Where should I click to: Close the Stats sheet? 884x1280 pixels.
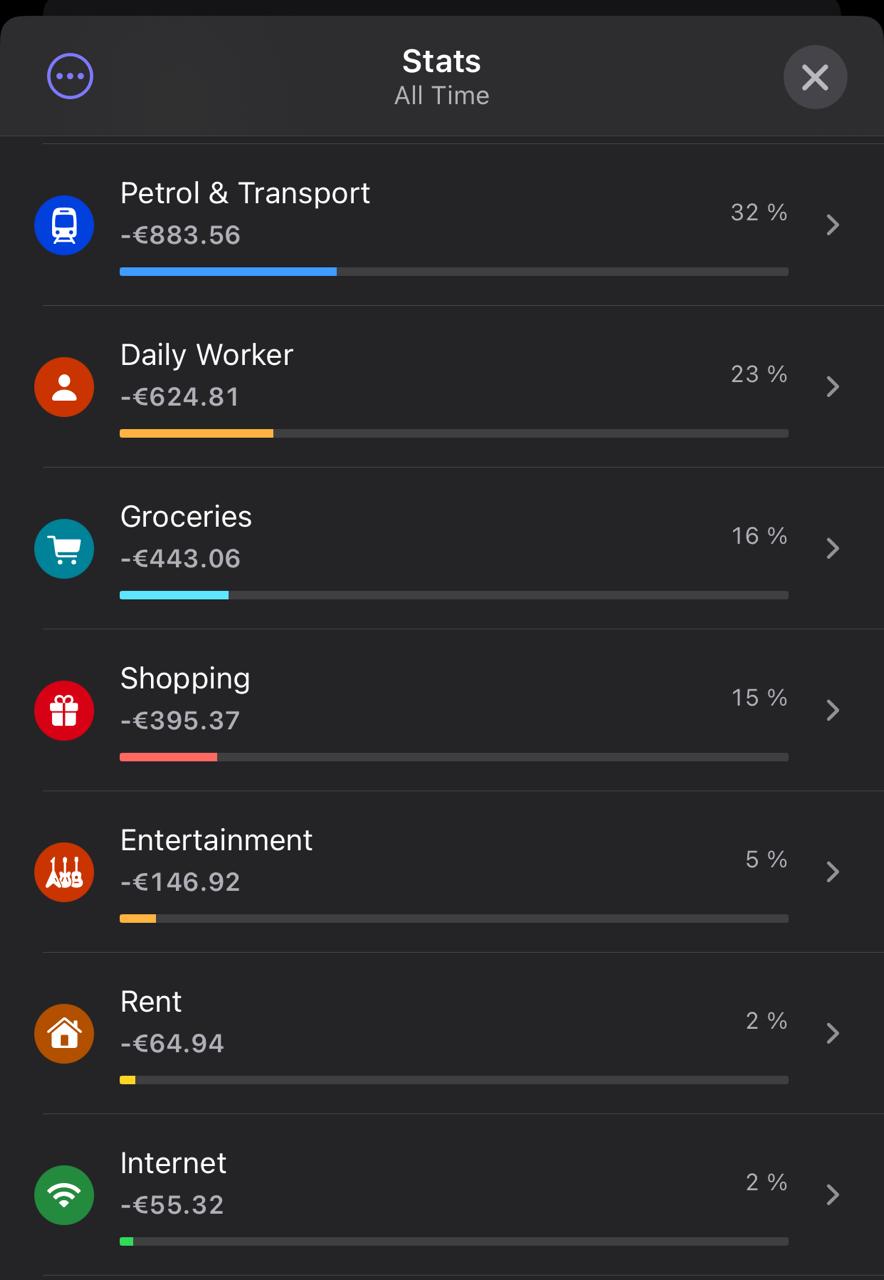pos(814,77)
